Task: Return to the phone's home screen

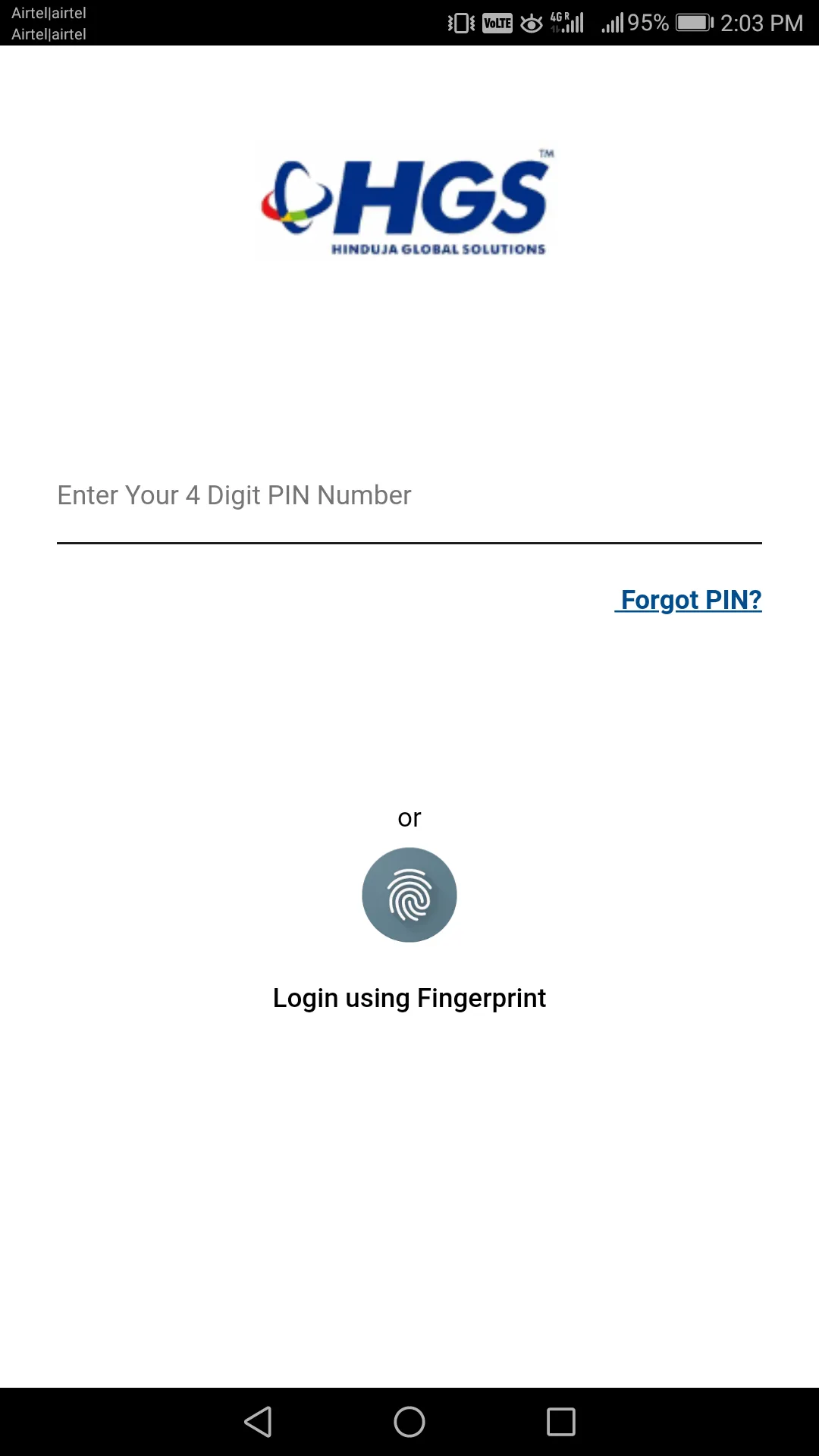Action: (409, 1422)
